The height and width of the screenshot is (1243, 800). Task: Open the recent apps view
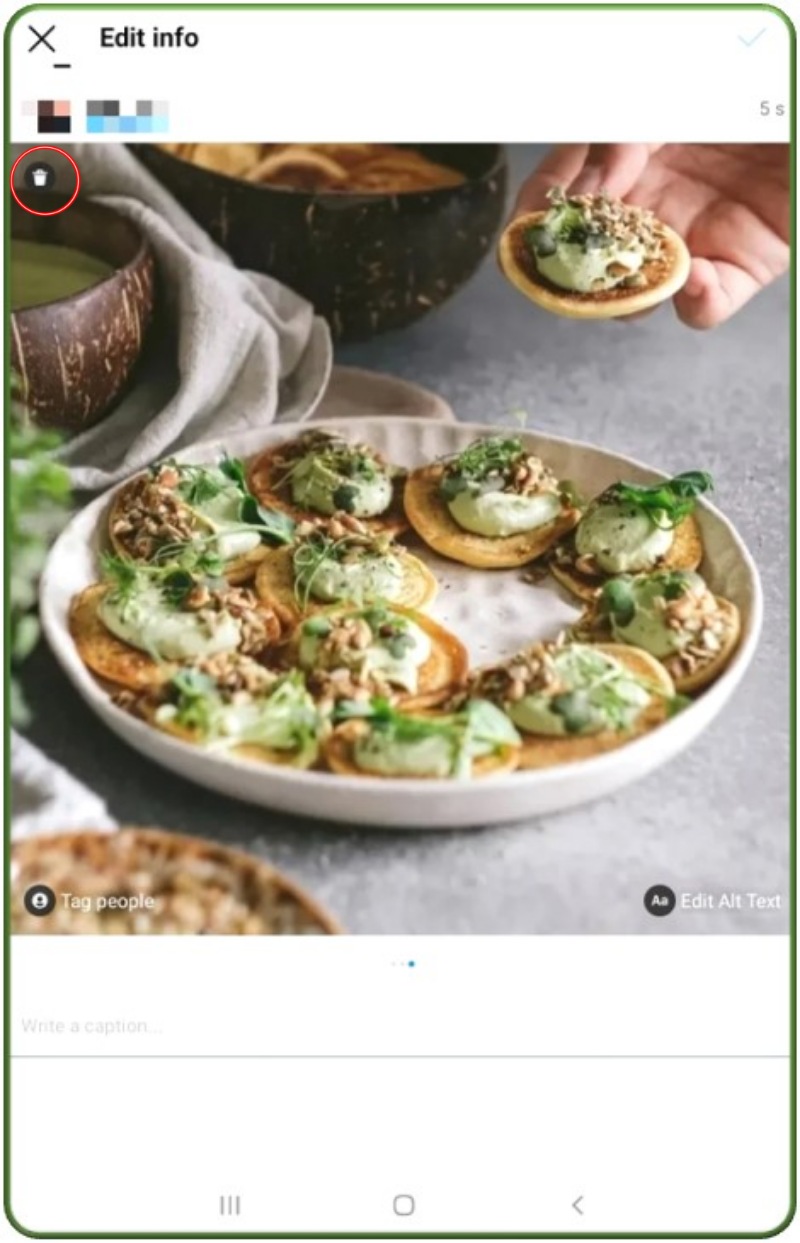point(230,1205)
